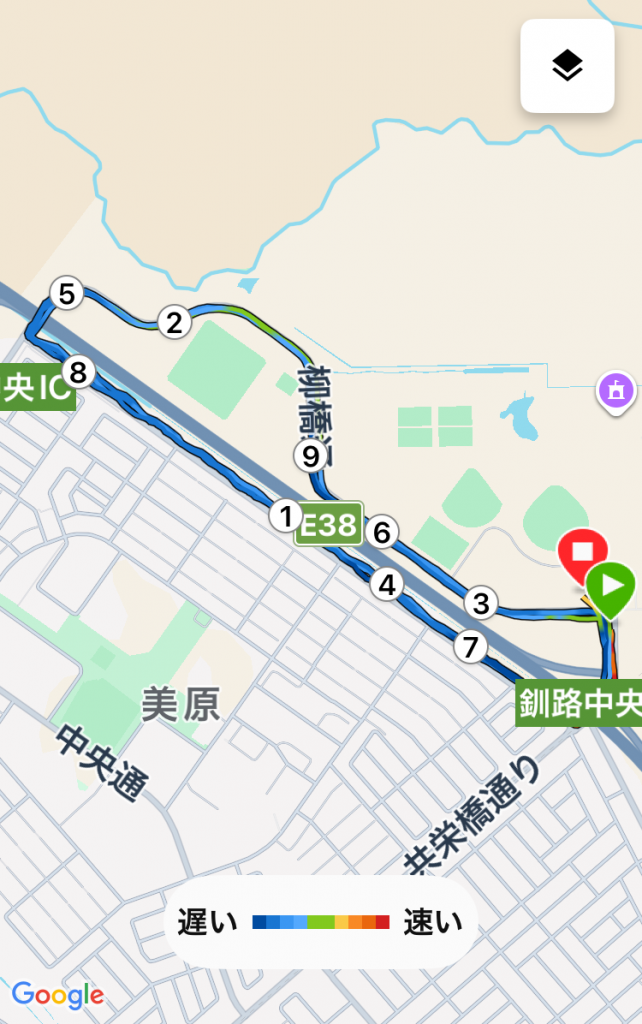Tap the purple shrine place marker
The height and width of the screenshot is (1024, 642).
(615, 391)
